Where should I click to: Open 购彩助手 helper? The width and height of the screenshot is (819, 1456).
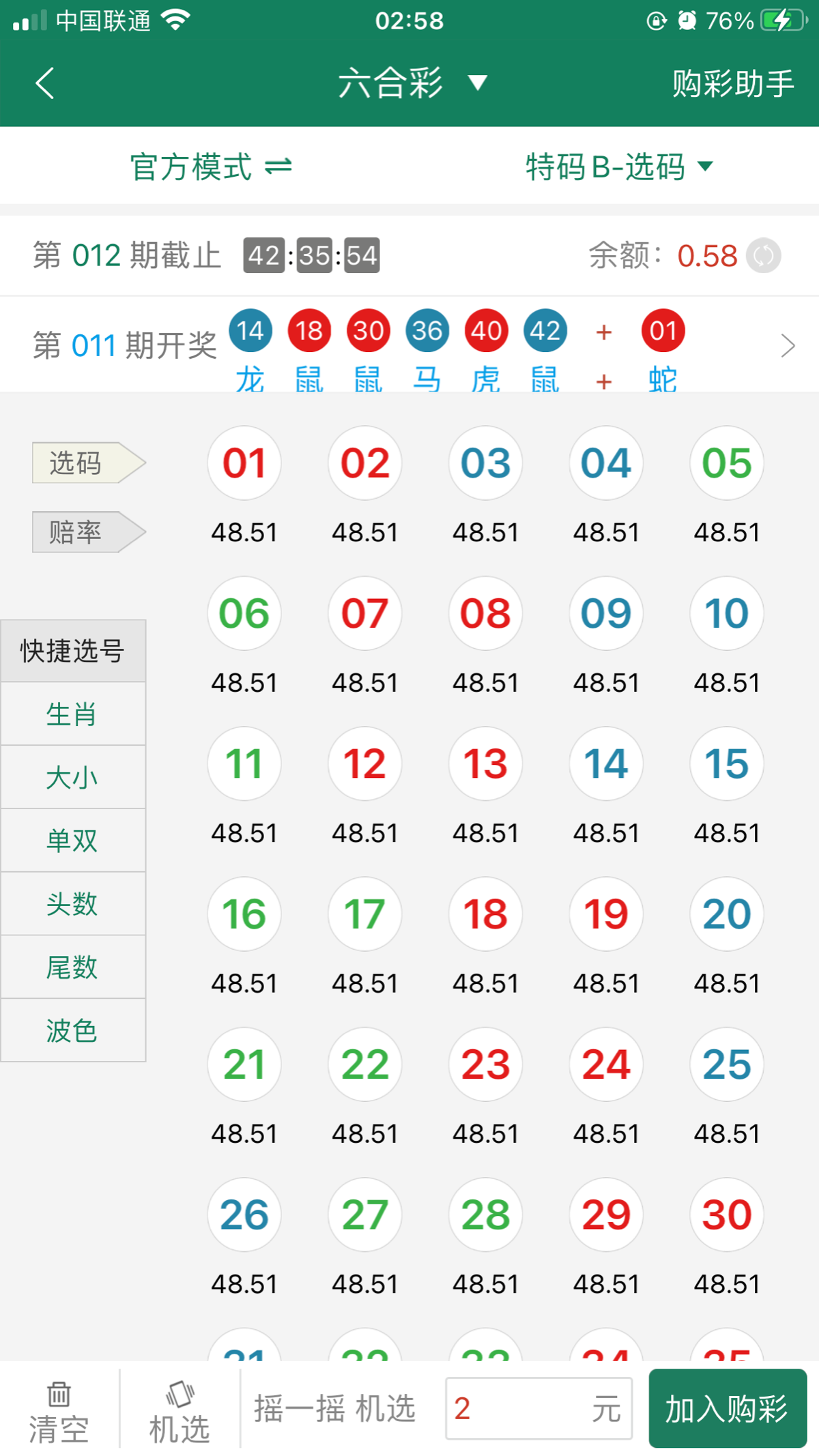click(732, 84)
